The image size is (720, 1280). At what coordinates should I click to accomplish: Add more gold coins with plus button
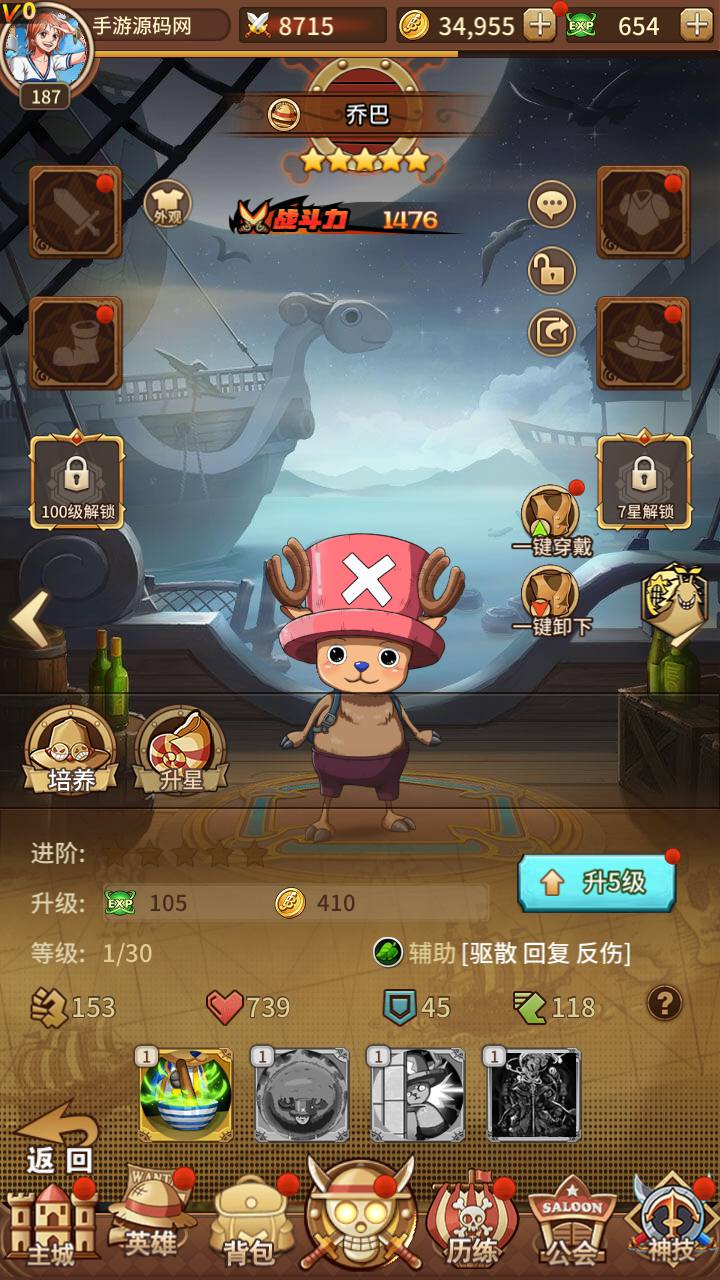tap(540, 25)
